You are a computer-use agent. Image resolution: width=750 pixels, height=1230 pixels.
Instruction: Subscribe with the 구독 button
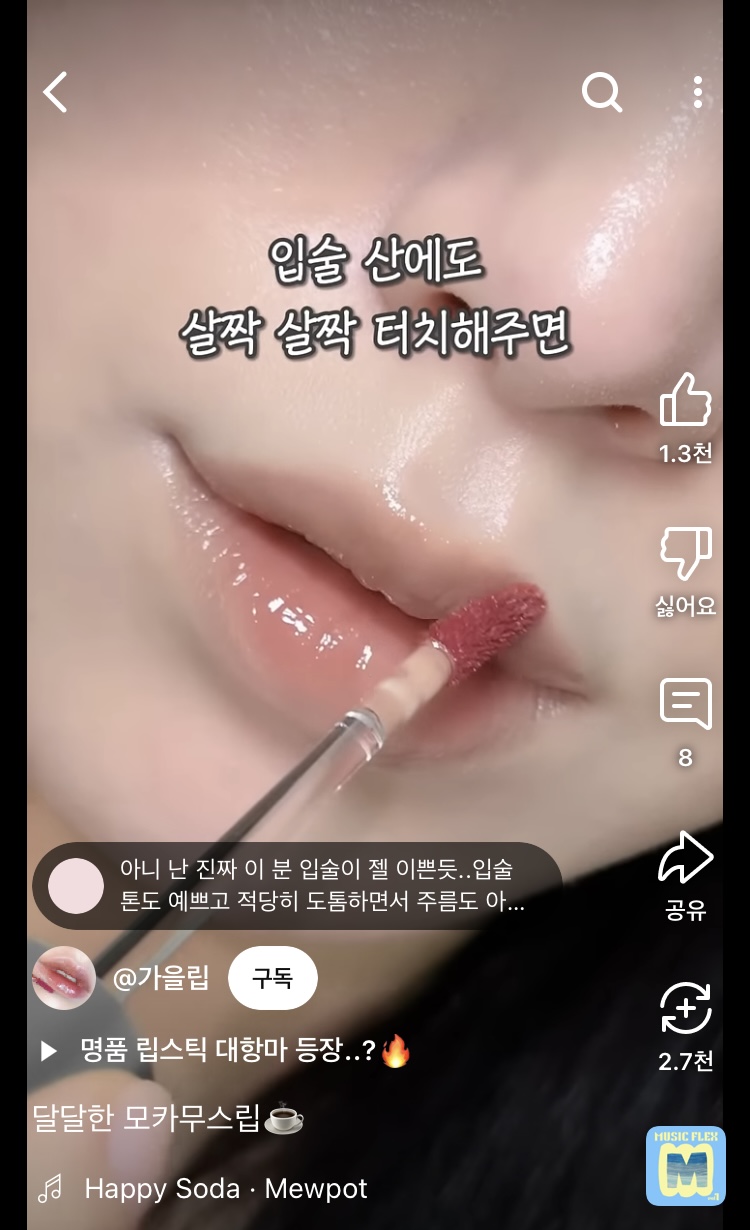pyautogui.click(x=272, y=978)
